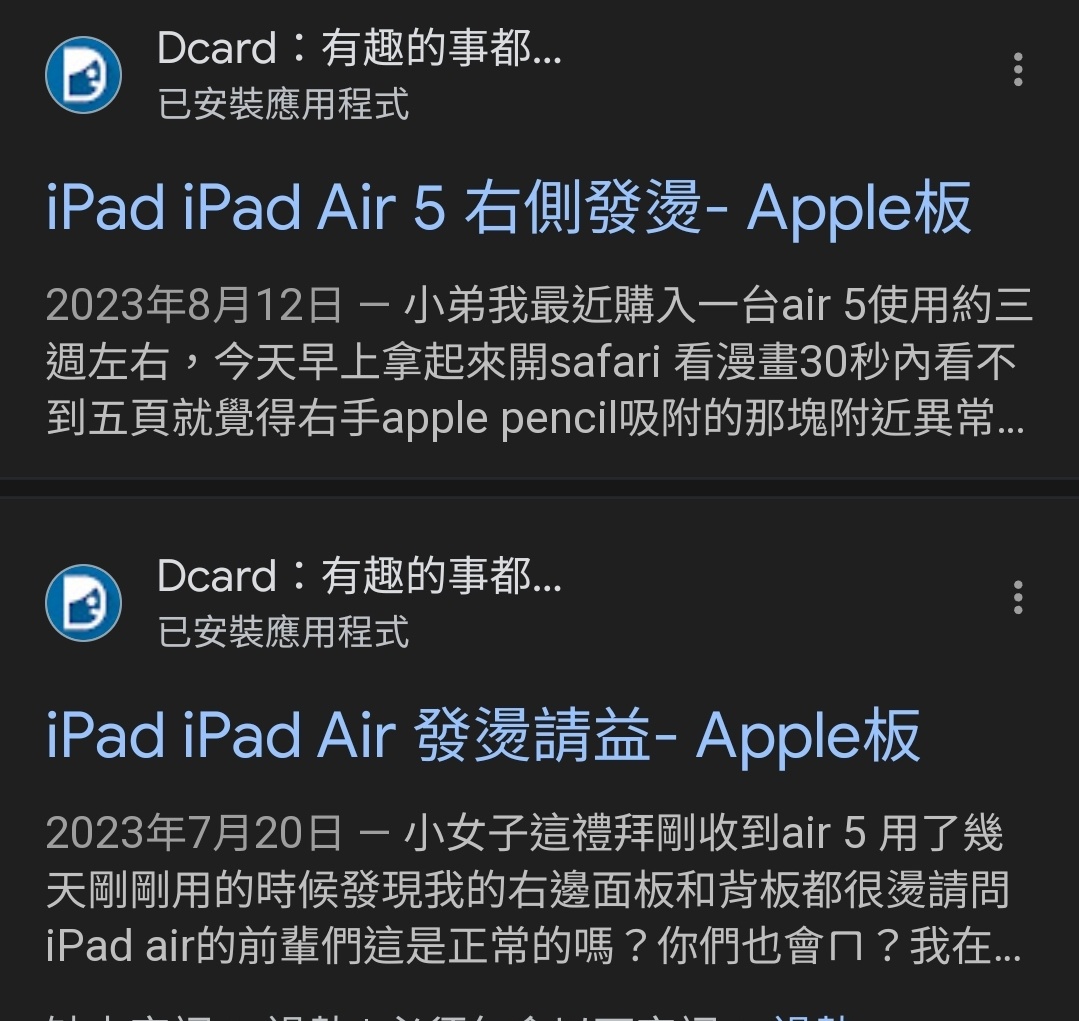The image size is (1079, 1021).
Task: Open overflow menu for iPad Air 發燙請益 result
Action: [1017, 598]
